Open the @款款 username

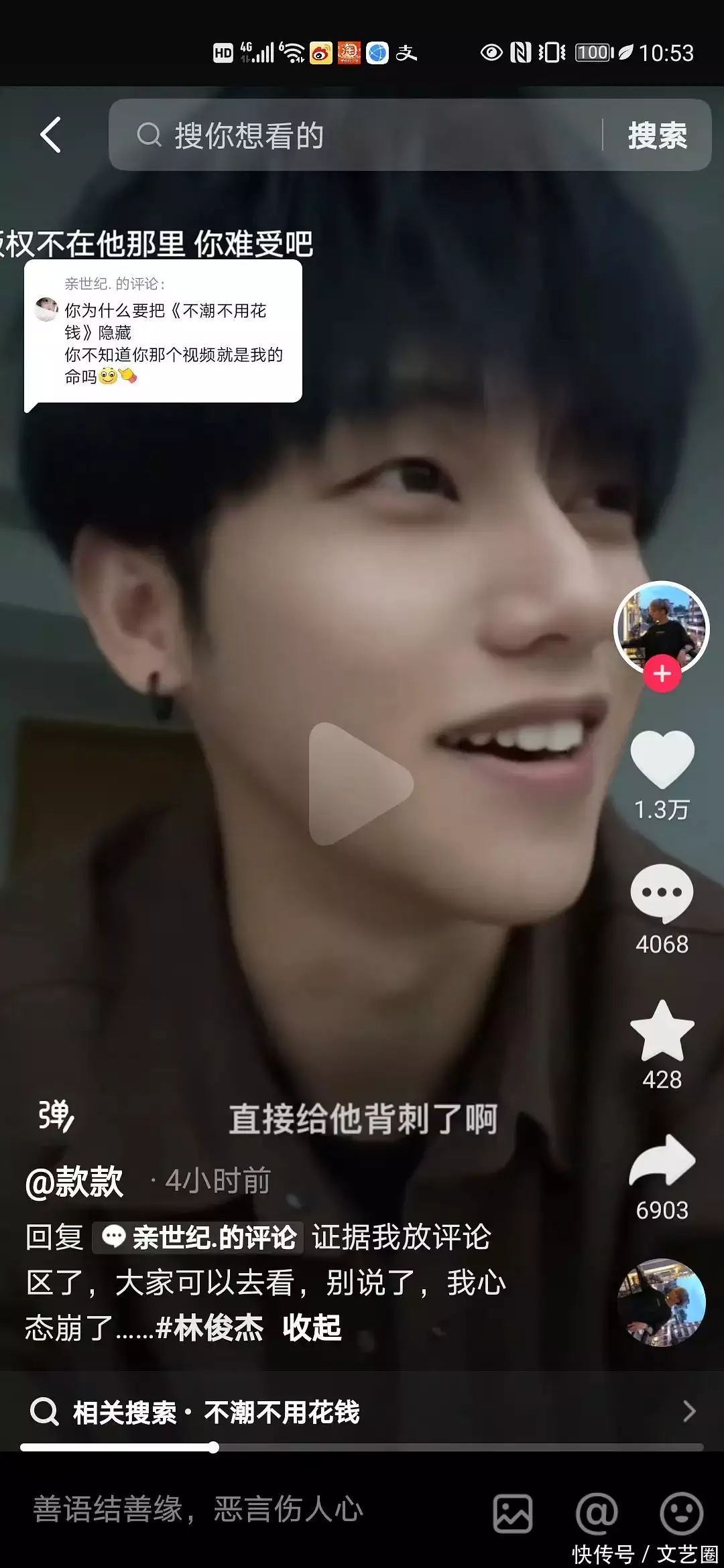(74, 1181)
